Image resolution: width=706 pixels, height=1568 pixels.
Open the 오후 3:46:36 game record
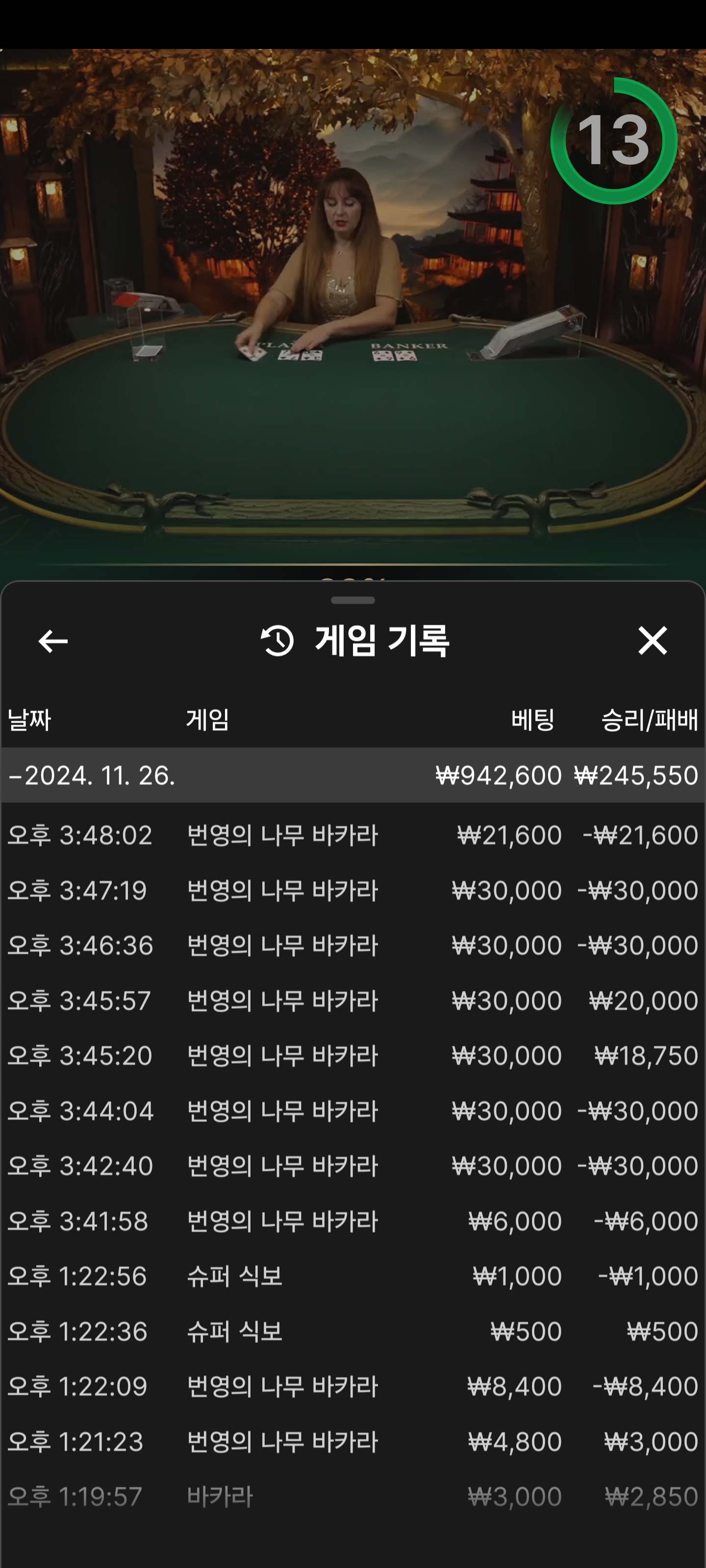point(353,945)
